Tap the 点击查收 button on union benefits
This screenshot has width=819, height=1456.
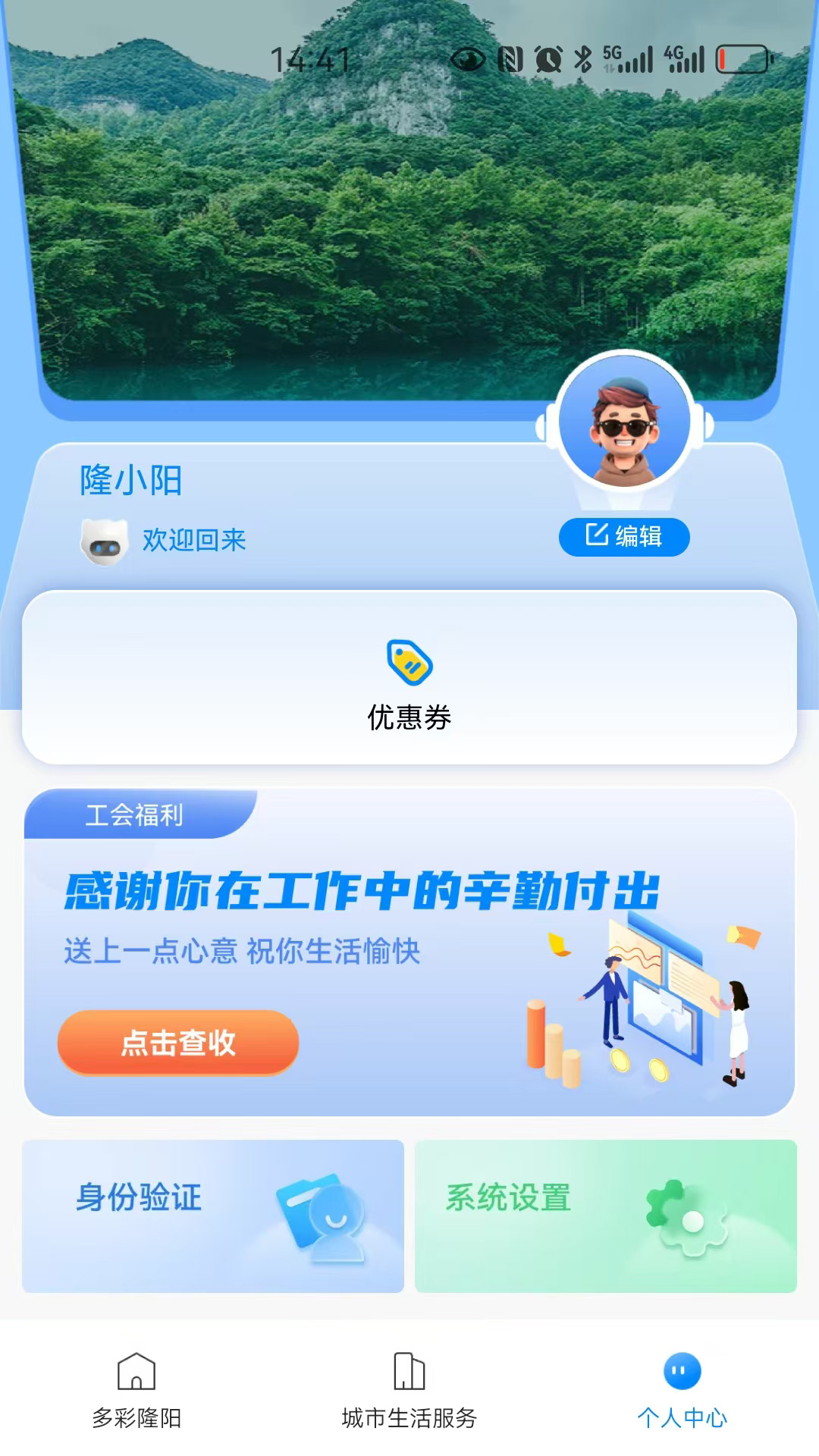(x=178, y=1043)
